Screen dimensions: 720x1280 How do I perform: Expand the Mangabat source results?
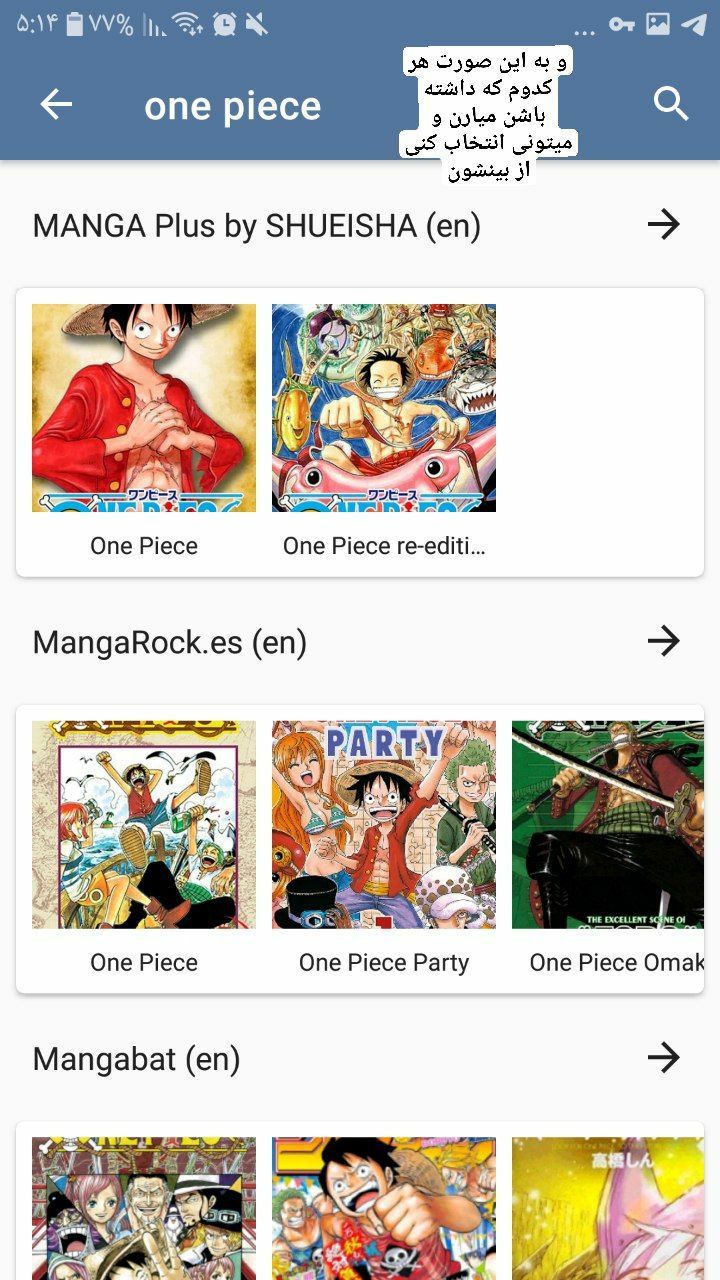663,1057
